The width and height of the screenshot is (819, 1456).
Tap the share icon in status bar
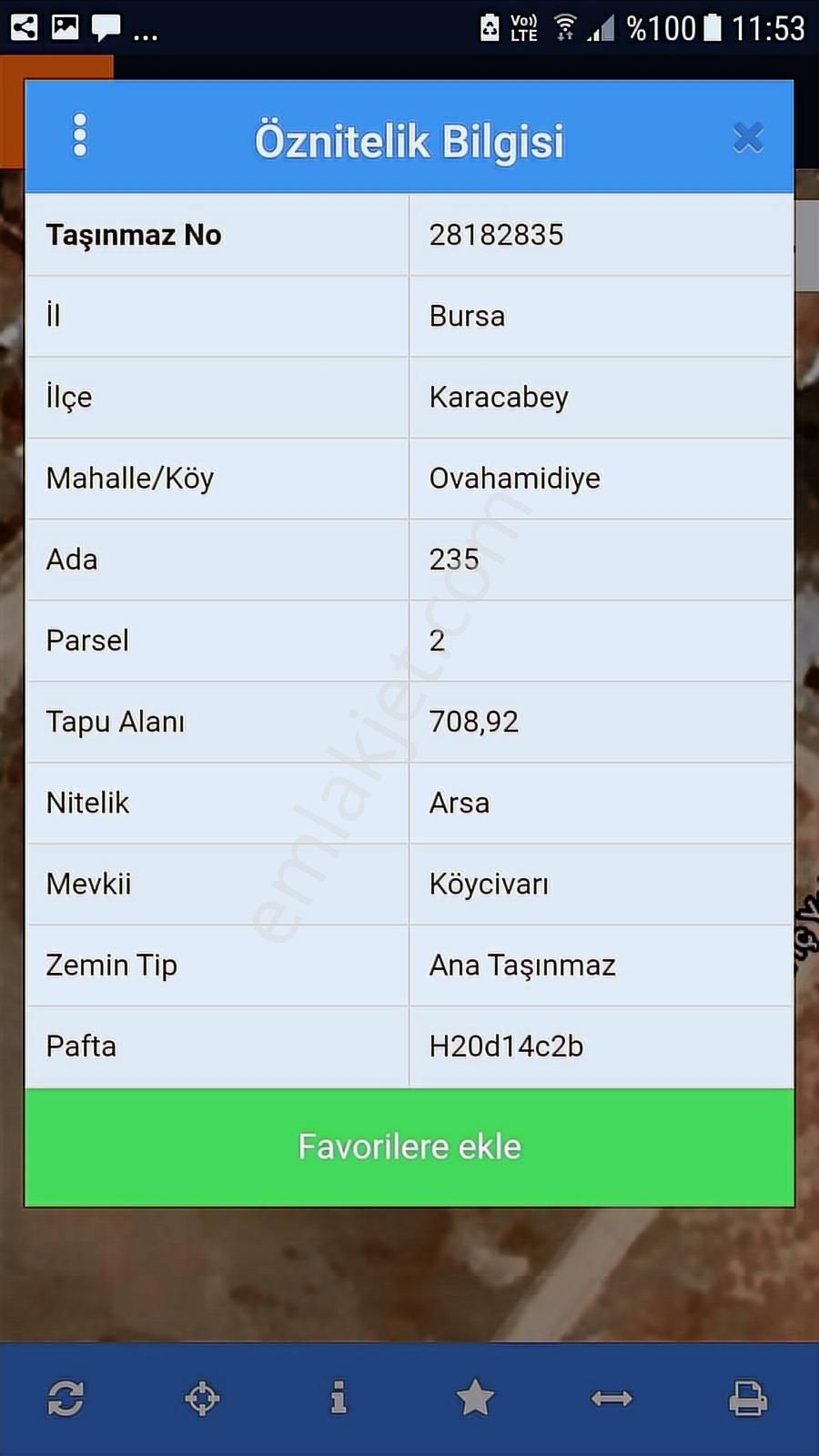24,26
